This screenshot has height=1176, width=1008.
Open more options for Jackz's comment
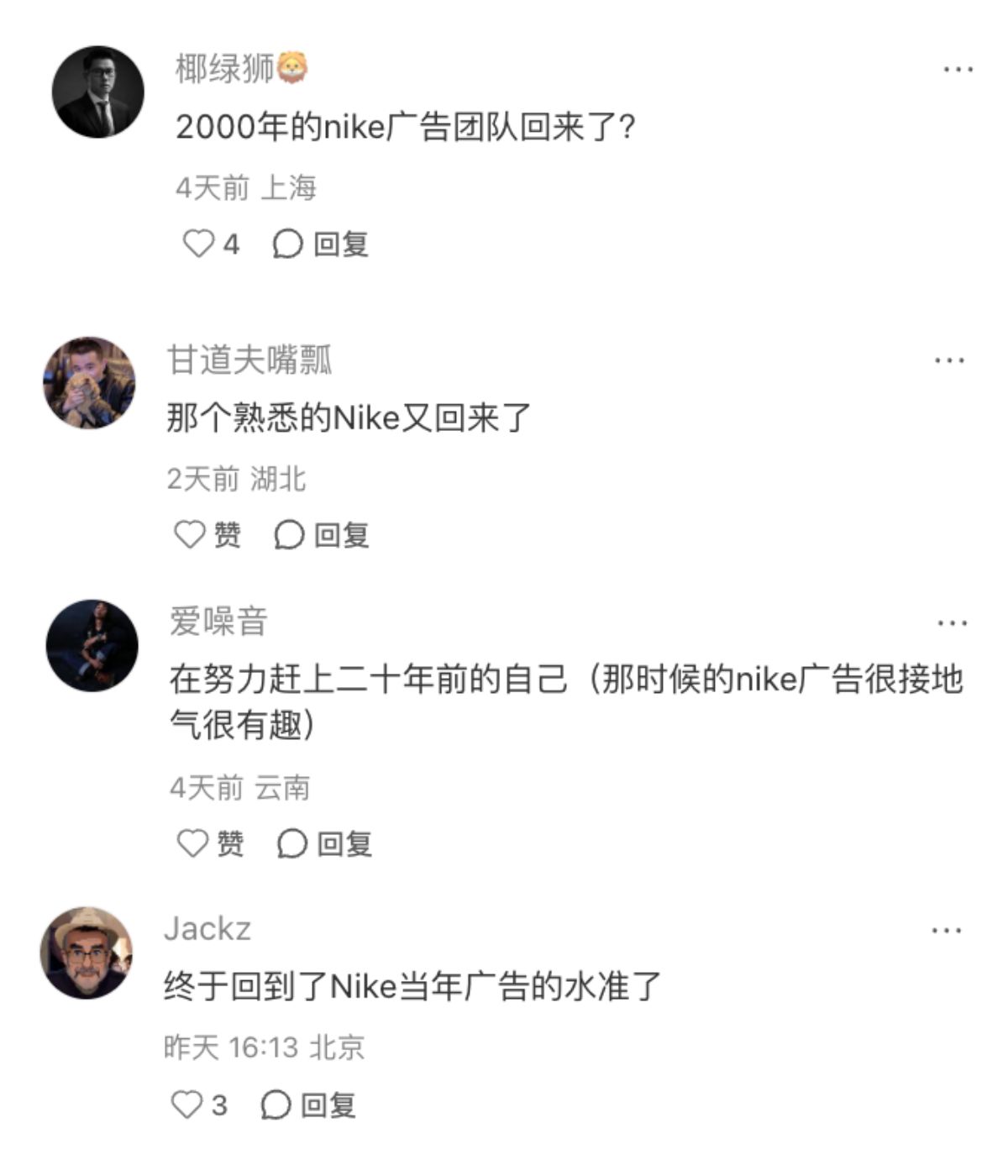947,931
